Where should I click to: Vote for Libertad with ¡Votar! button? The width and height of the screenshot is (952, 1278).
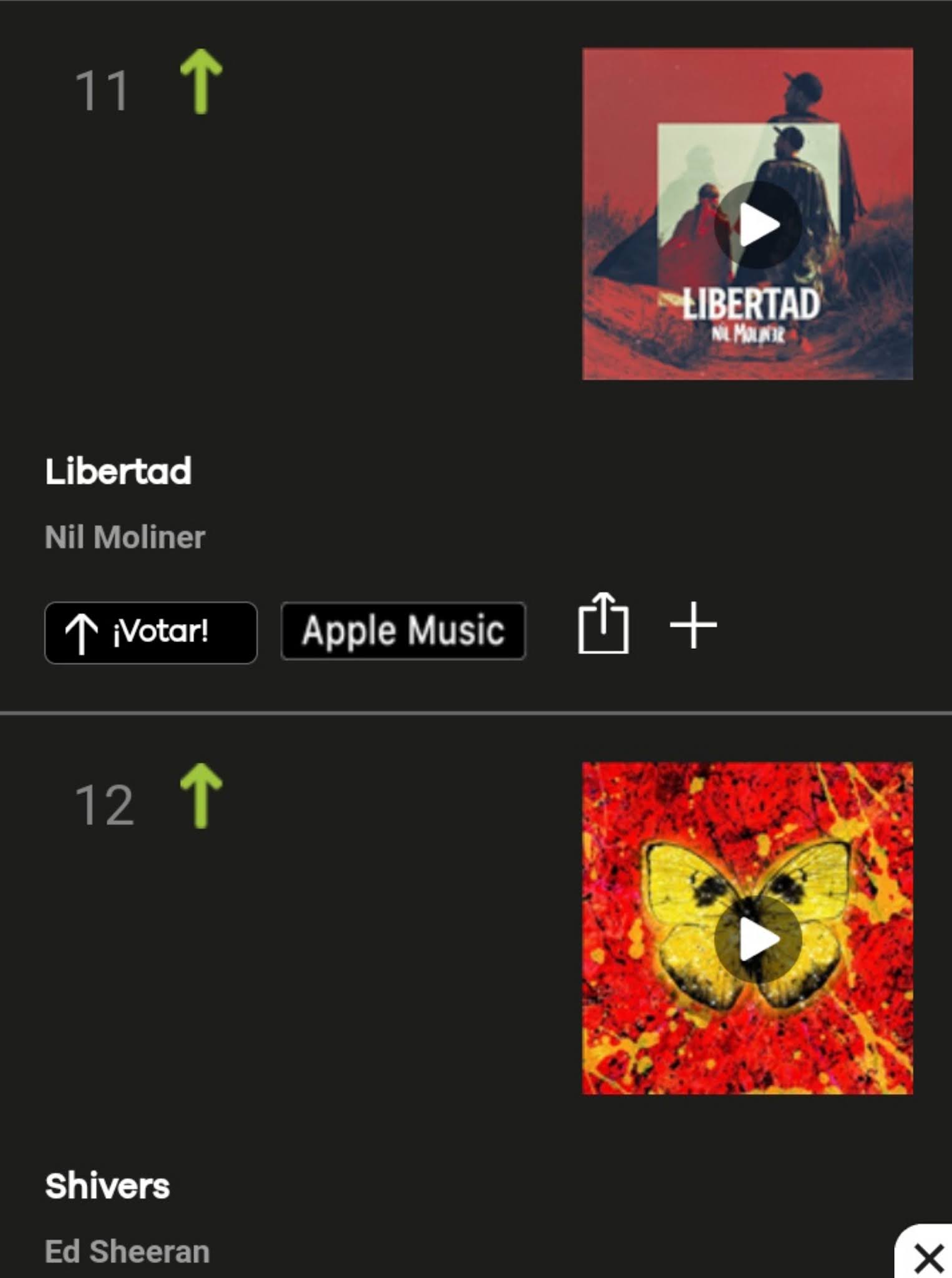click(150, 632)
